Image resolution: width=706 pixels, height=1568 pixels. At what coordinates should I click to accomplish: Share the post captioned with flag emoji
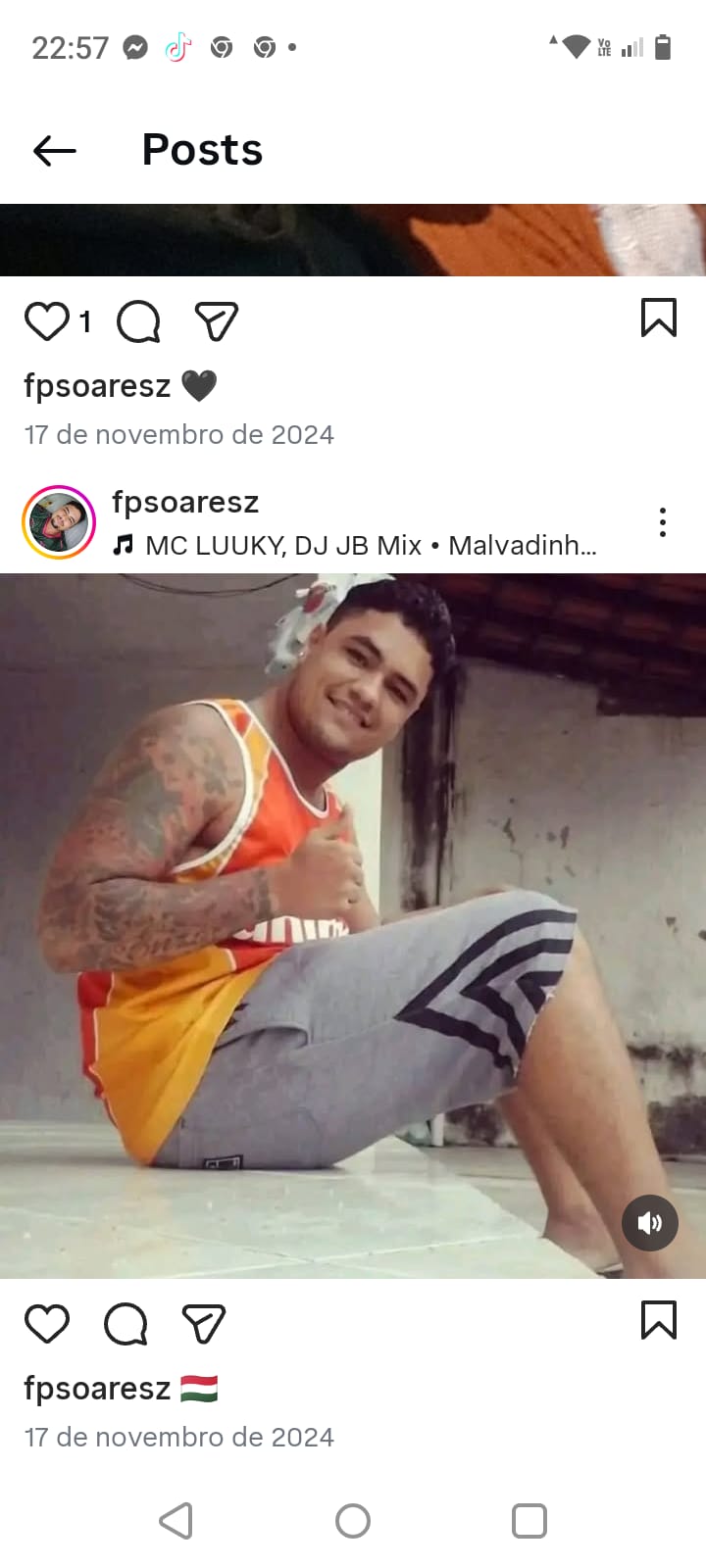click(204, 1324)
